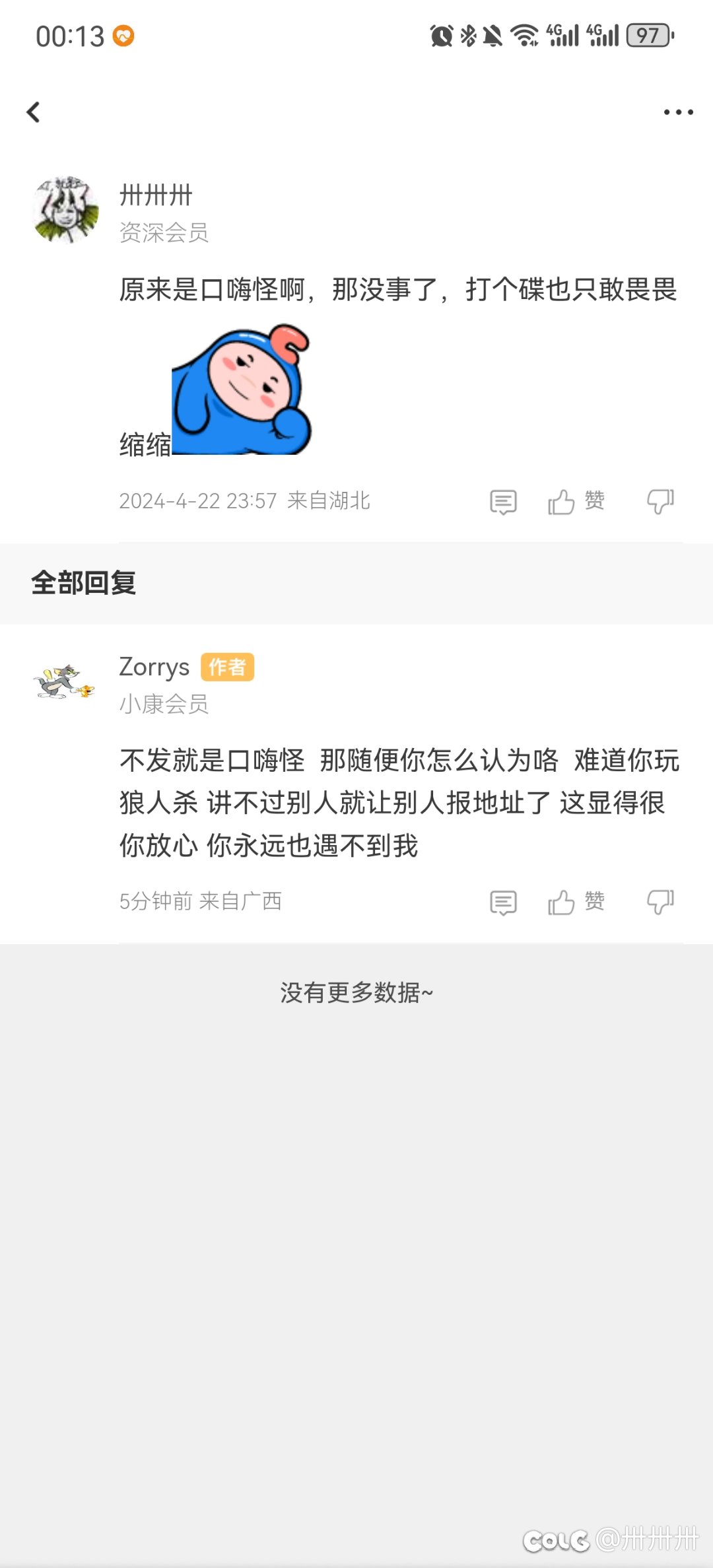Reply to 卅卅卅's comment via comment icon

pos(503,502)
